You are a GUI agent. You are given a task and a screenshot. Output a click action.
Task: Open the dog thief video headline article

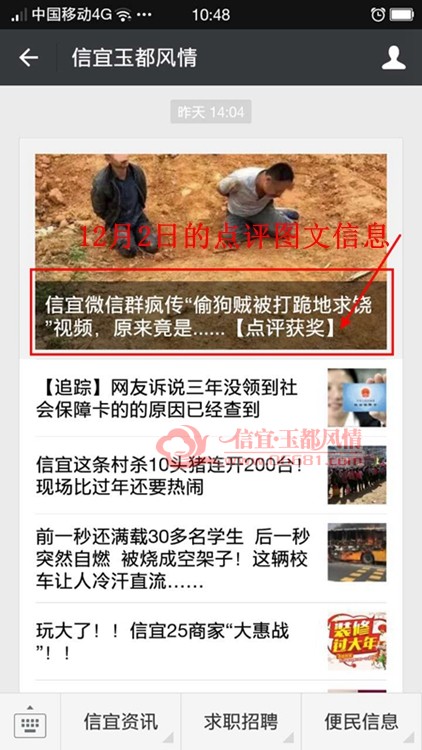211,252
